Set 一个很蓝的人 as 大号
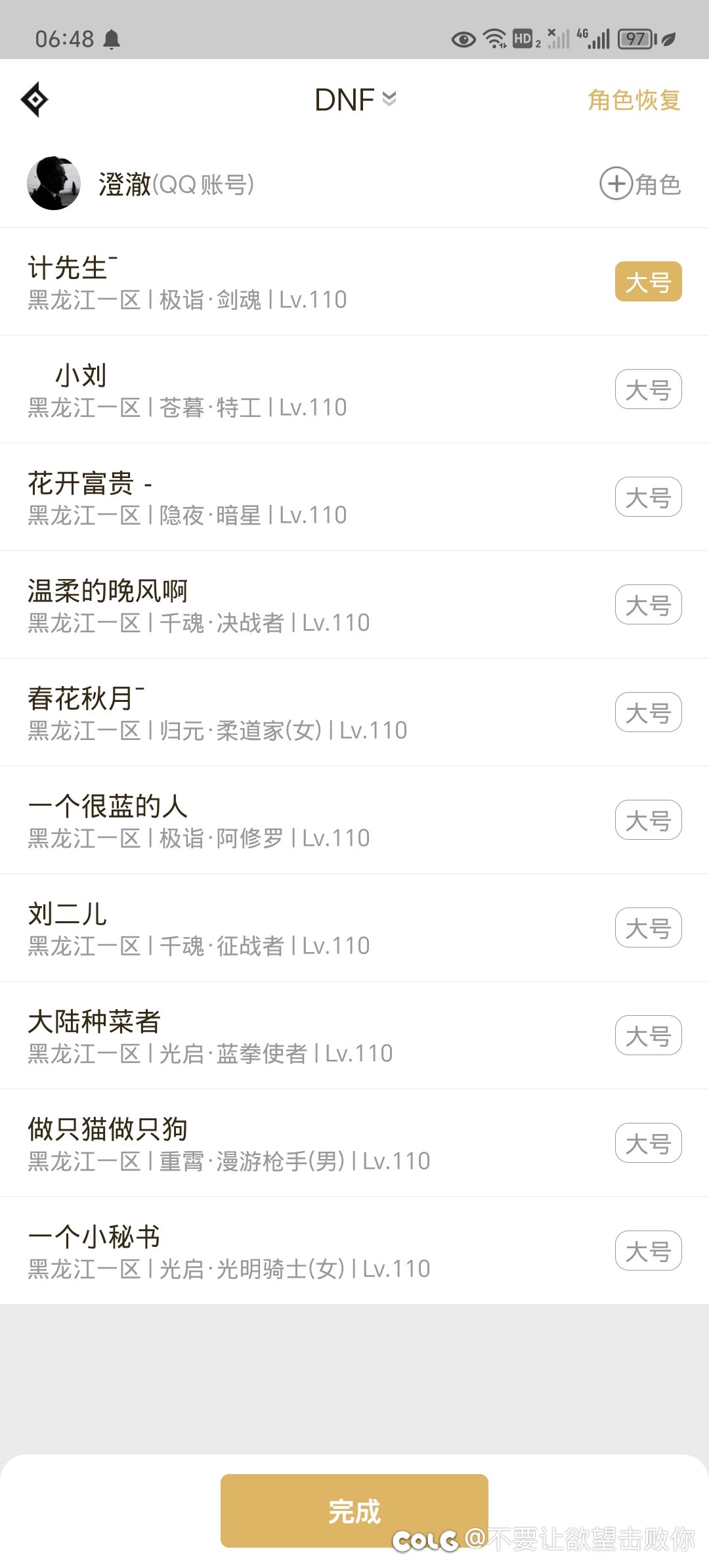Viewport: 709px width, 1568px height. click(648, 821)
